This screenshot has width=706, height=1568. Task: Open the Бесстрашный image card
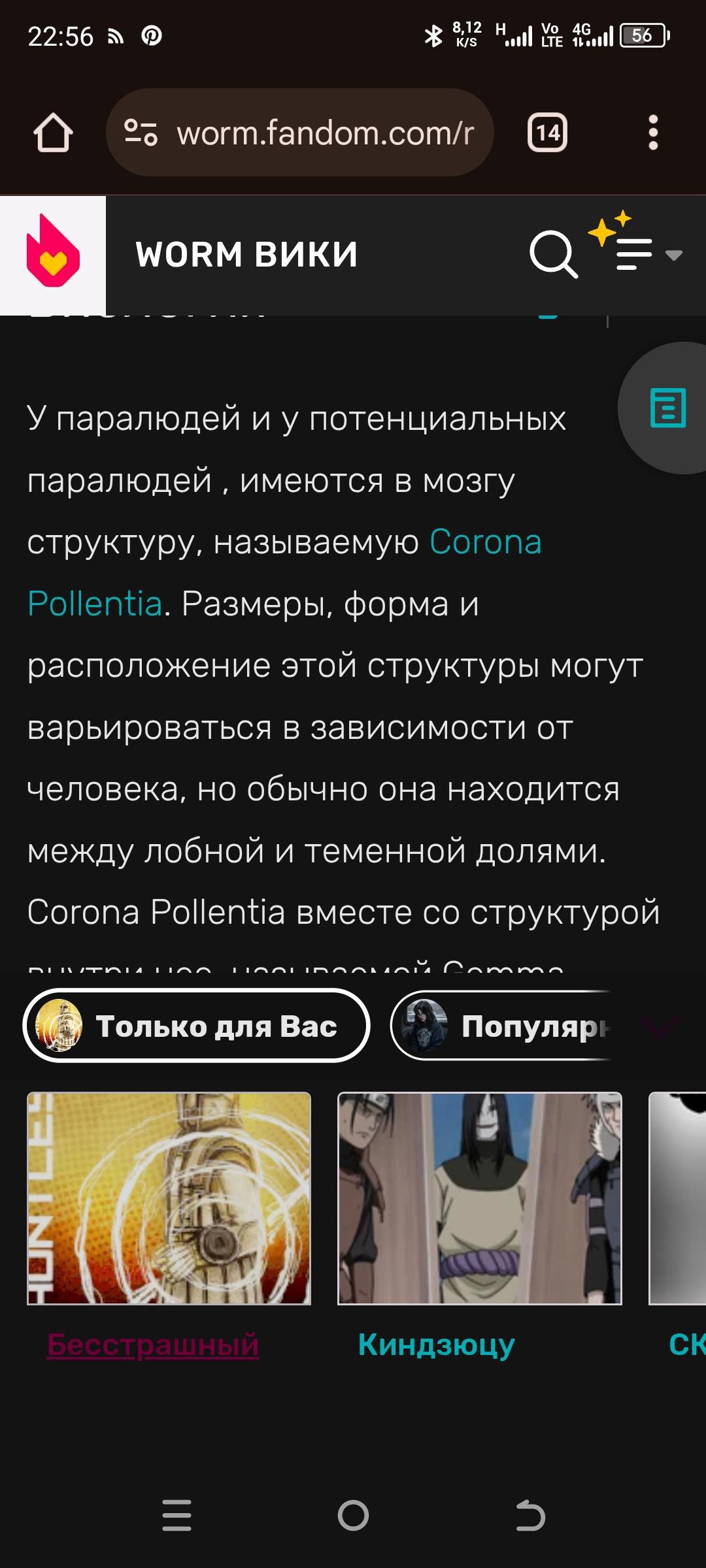click(x=169, y=1198)
